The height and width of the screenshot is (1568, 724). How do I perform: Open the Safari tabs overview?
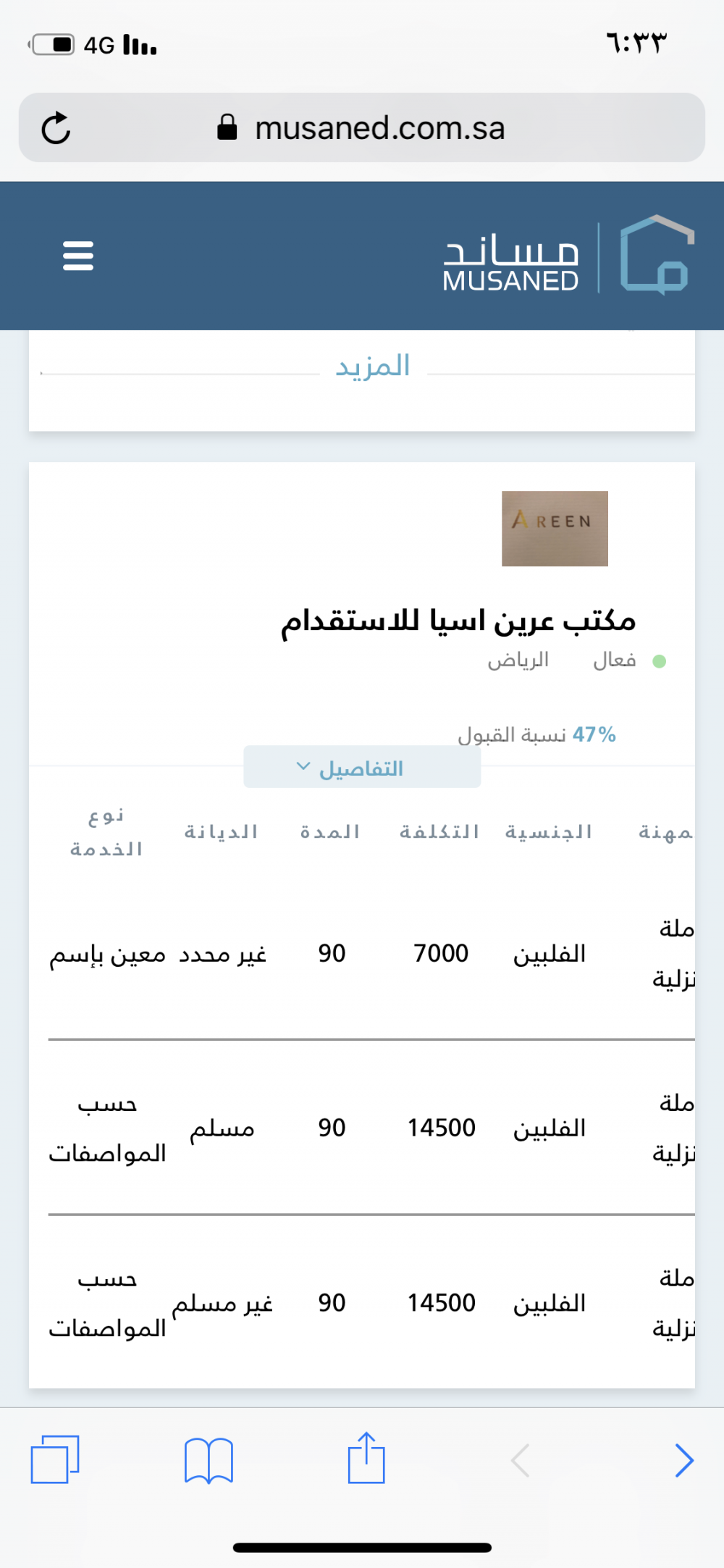55,1459
